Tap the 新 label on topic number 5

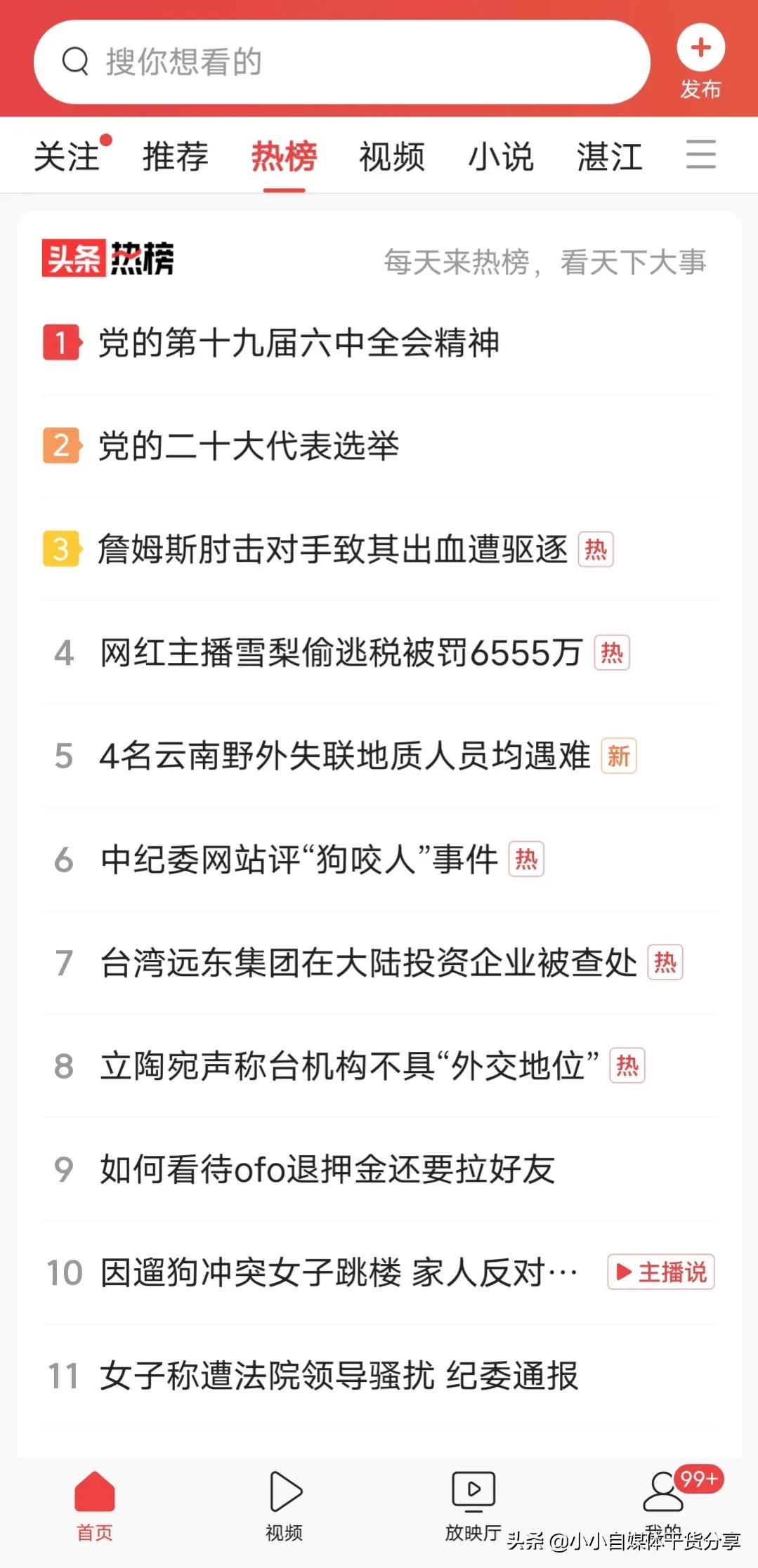click(617, 757)
